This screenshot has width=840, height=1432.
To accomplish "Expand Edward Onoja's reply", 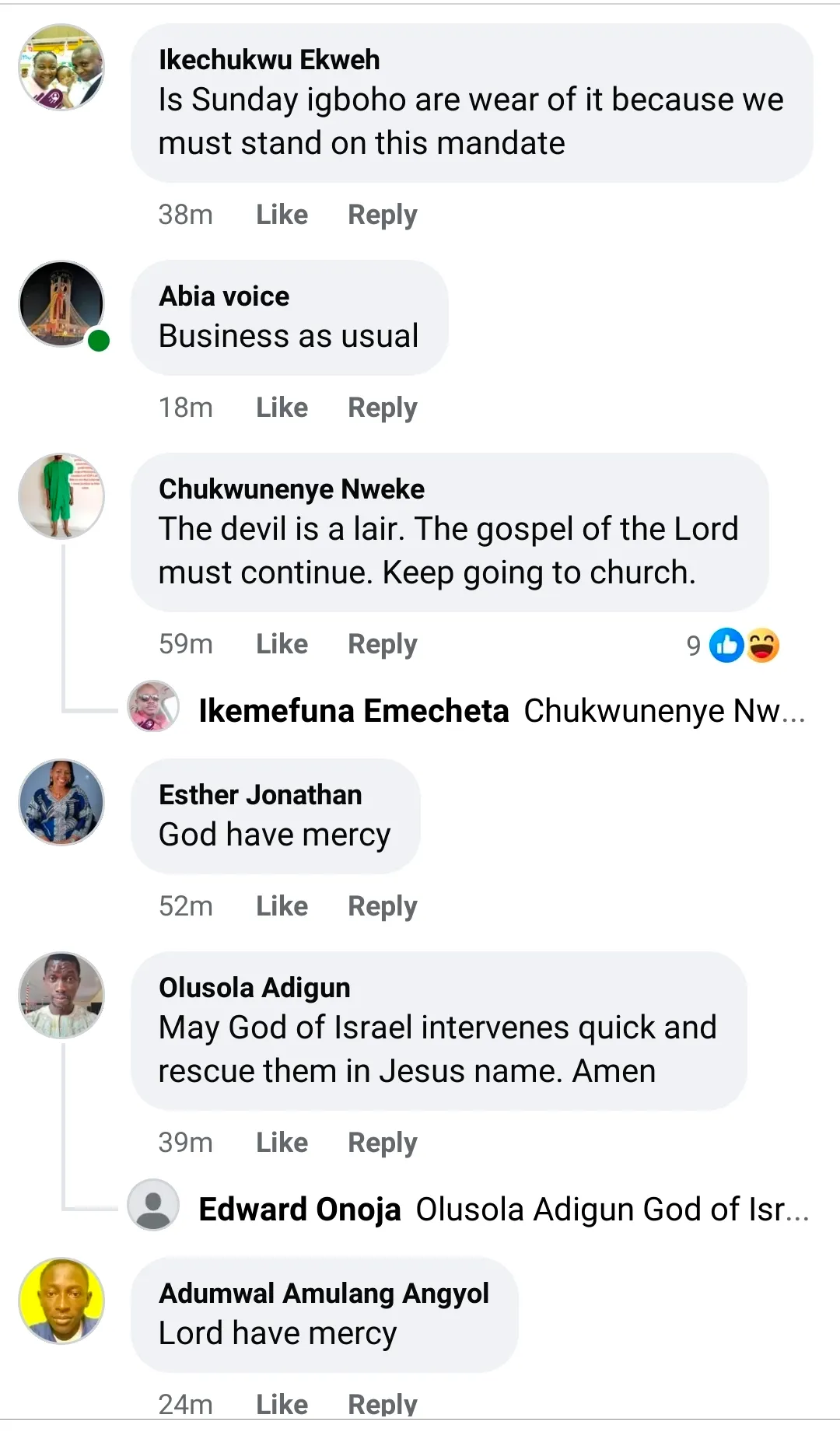I will coord(503,1210).
